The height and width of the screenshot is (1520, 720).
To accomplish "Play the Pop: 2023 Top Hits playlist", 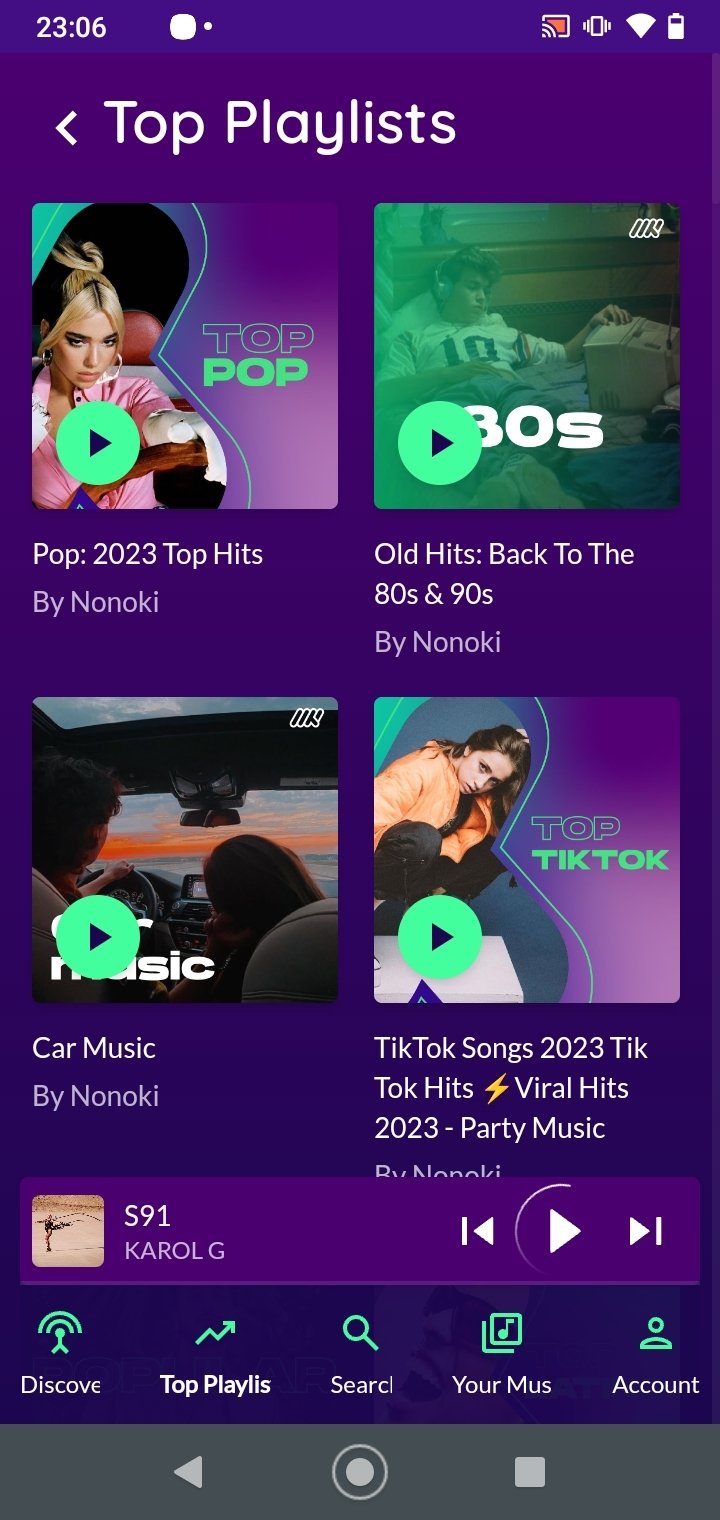I will (x=98, y=443).
